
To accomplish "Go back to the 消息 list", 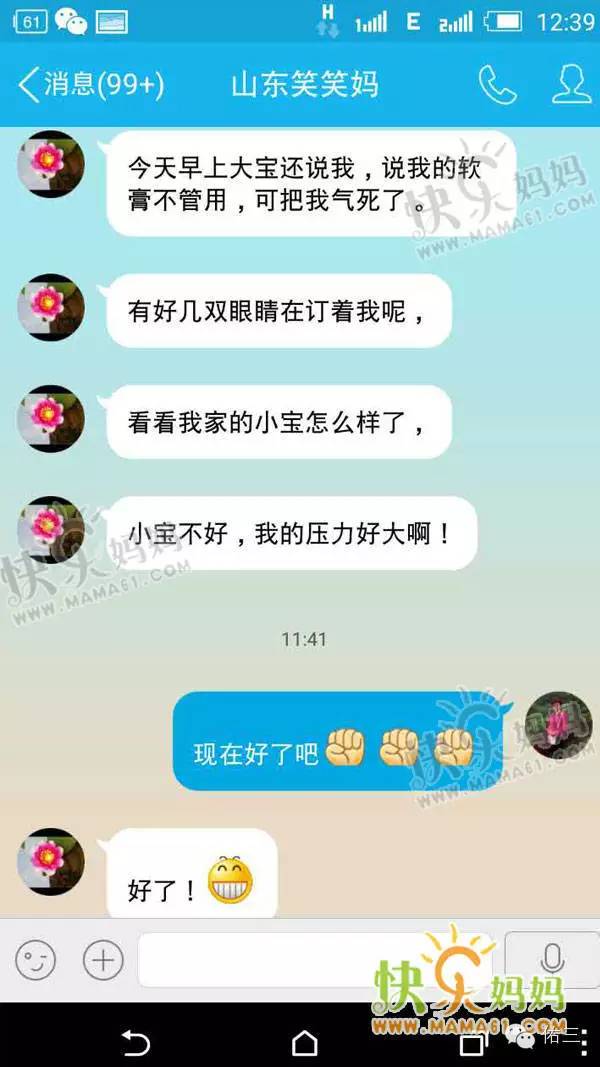I will (x=90, y=85).
